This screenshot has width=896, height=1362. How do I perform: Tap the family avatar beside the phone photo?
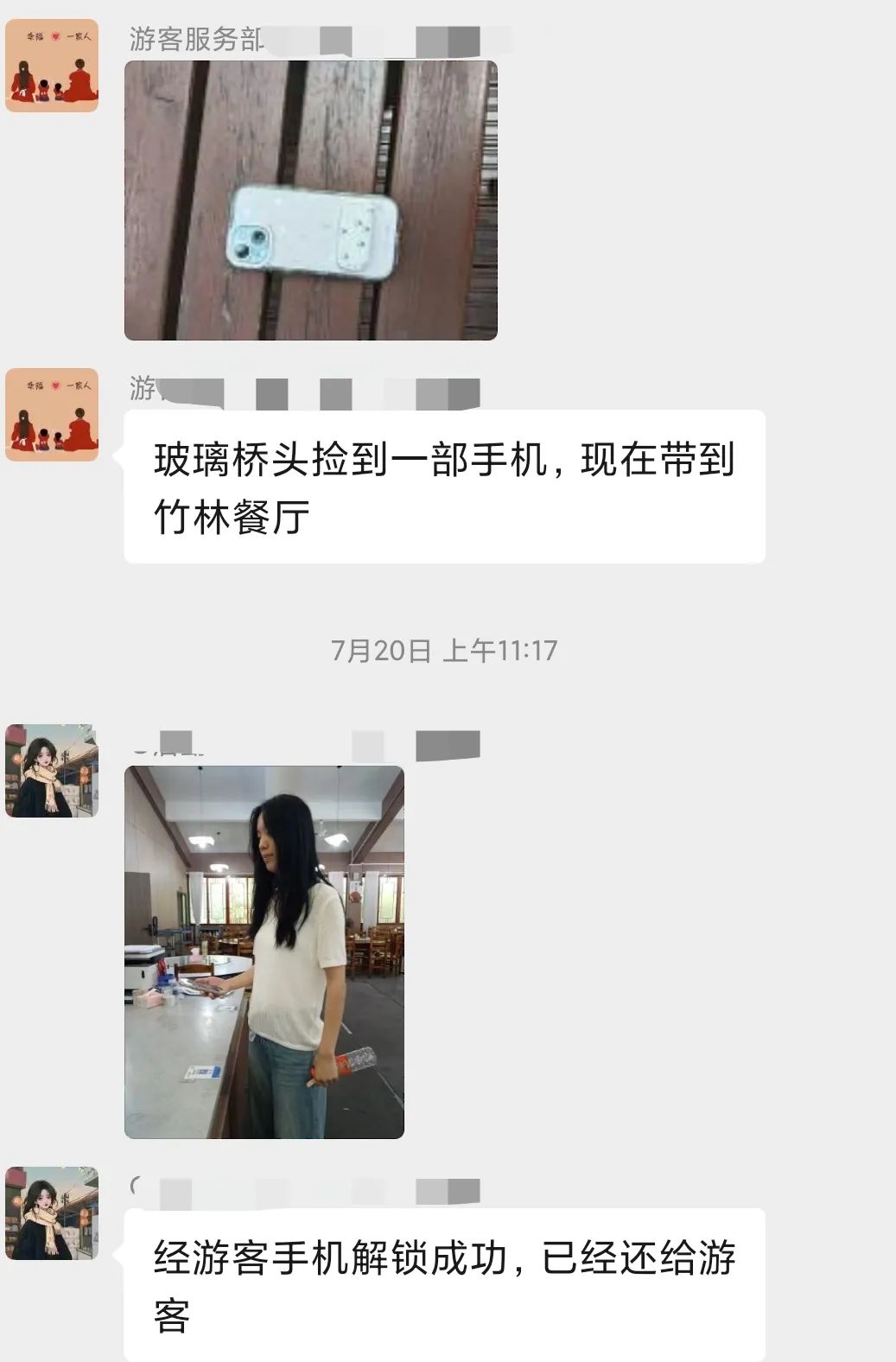coord(52,67)
